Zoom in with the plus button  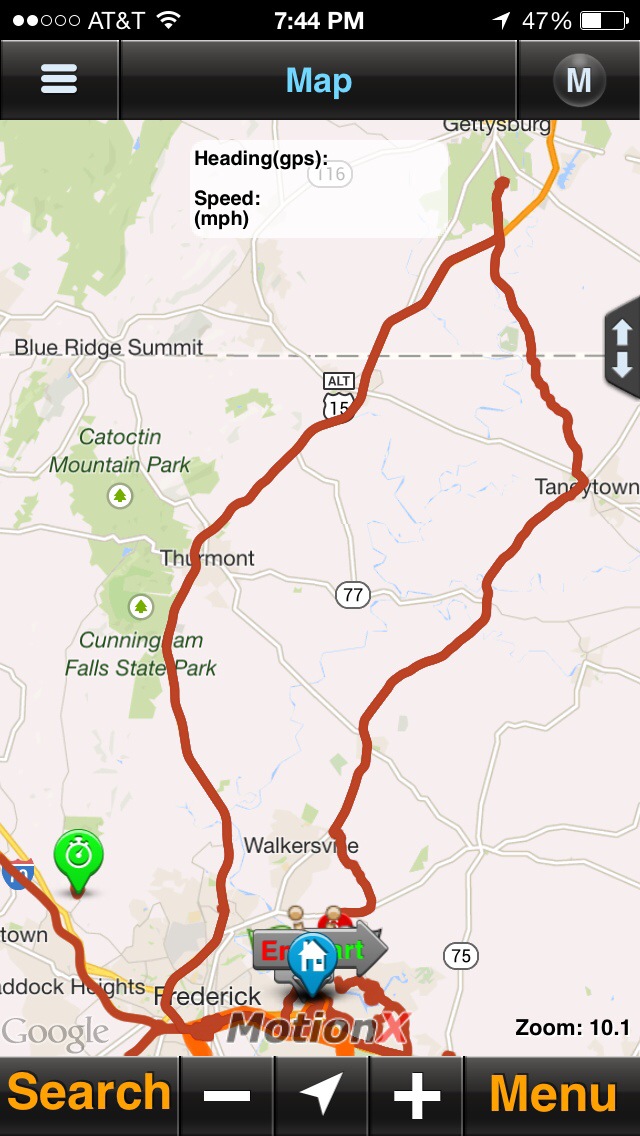(416, 1095)
